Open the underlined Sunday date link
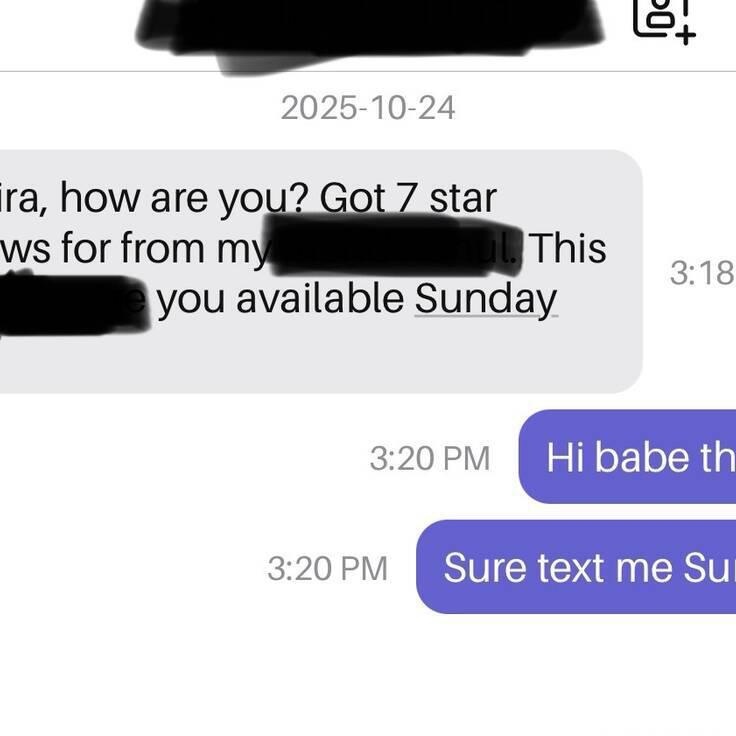This screenshot has height=736, width=736. tap(486, 298)
